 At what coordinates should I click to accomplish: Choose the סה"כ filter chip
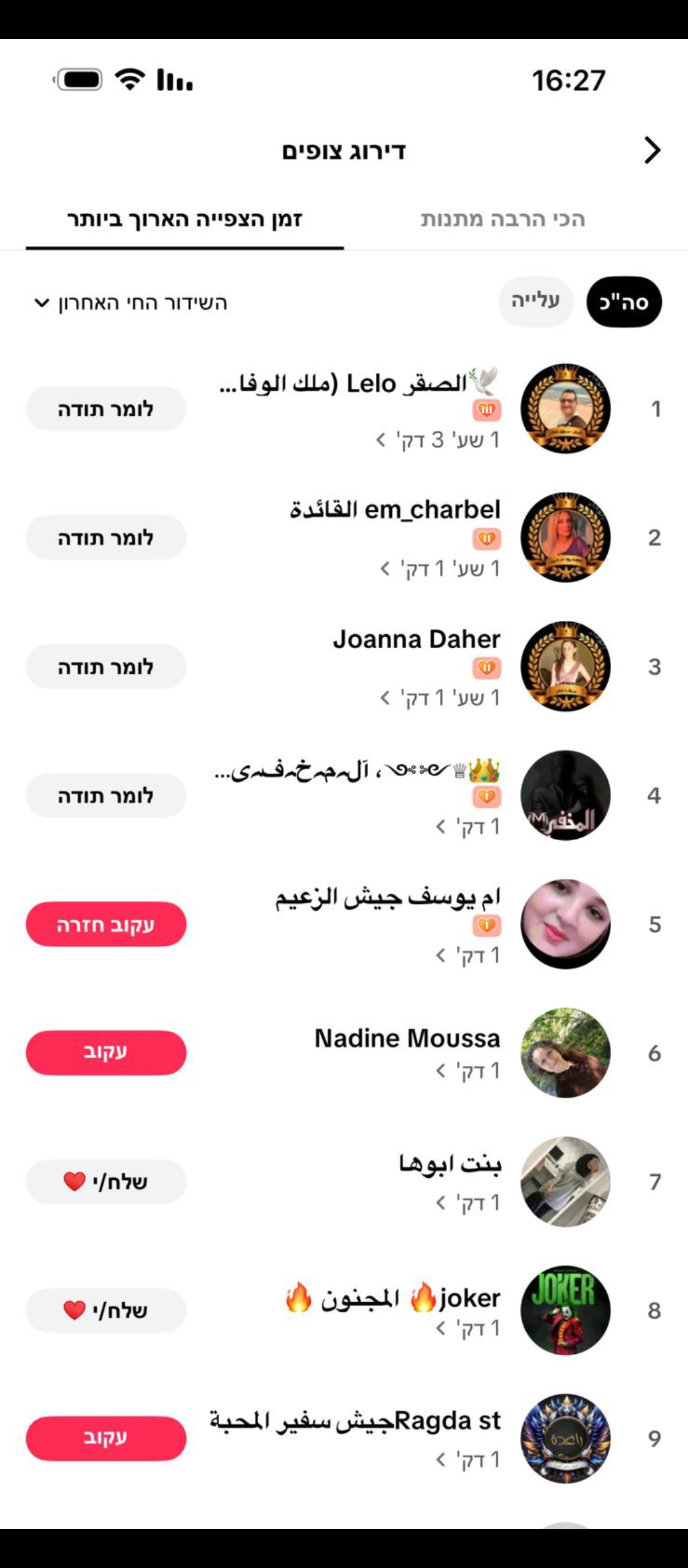click(x=624, y=302)
